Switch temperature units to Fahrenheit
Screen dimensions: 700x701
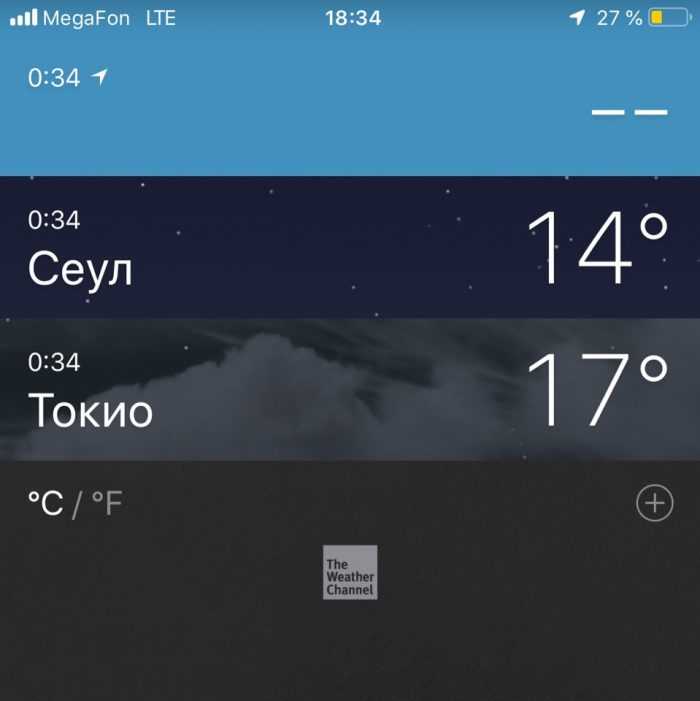107,504
